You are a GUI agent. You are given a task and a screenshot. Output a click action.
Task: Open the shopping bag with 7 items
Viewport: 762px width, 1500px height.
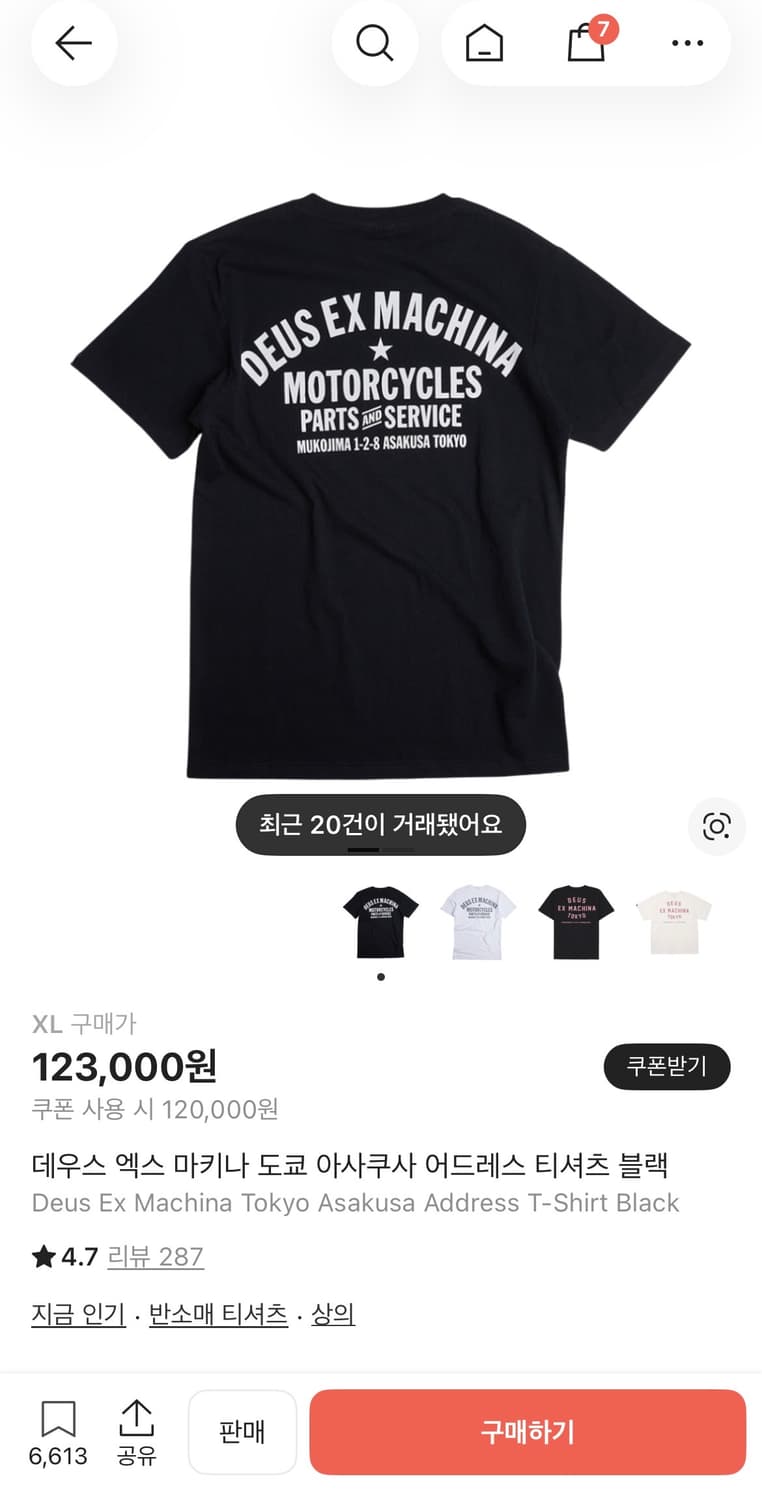click(x=585, y=45)
